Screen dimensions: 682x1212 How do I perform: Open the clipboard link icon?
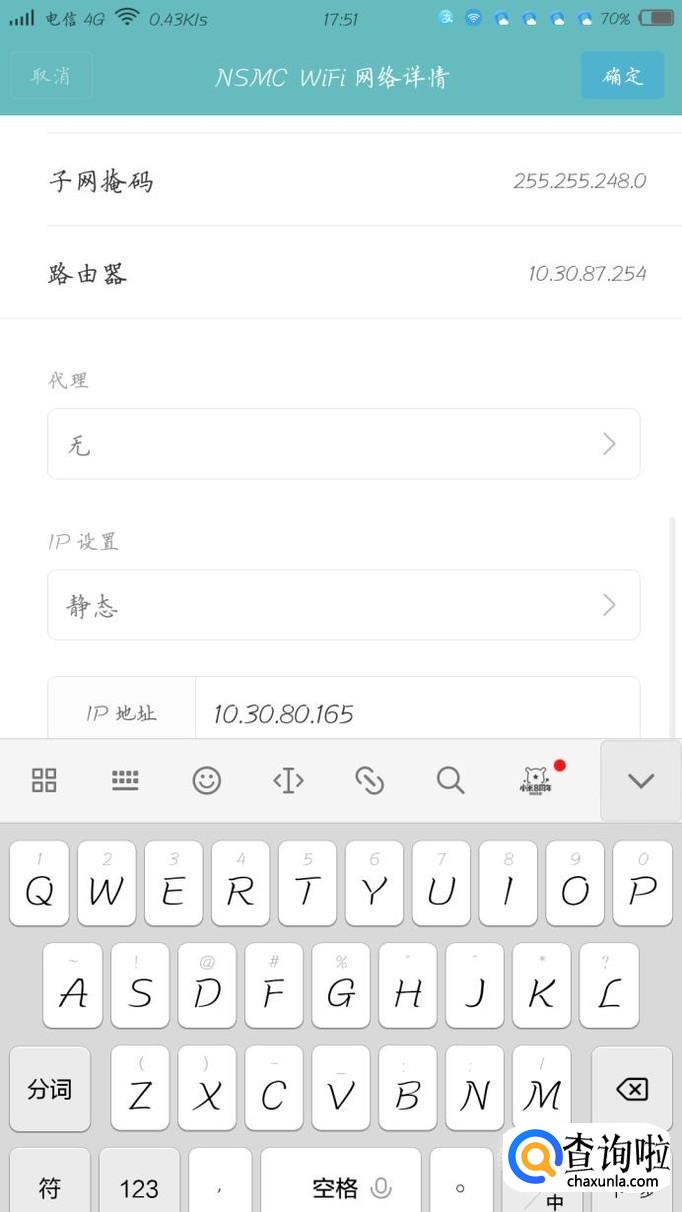click(369, 781)
